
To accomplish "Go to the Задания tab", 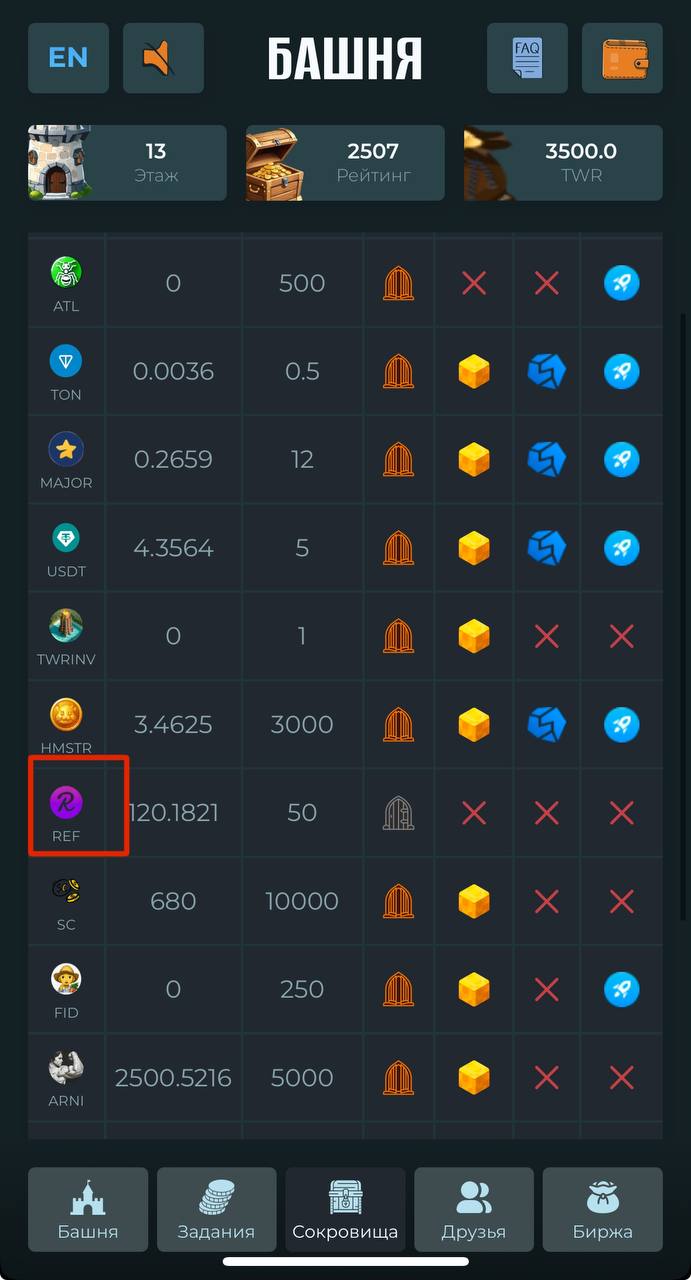I will (216, 1209).
